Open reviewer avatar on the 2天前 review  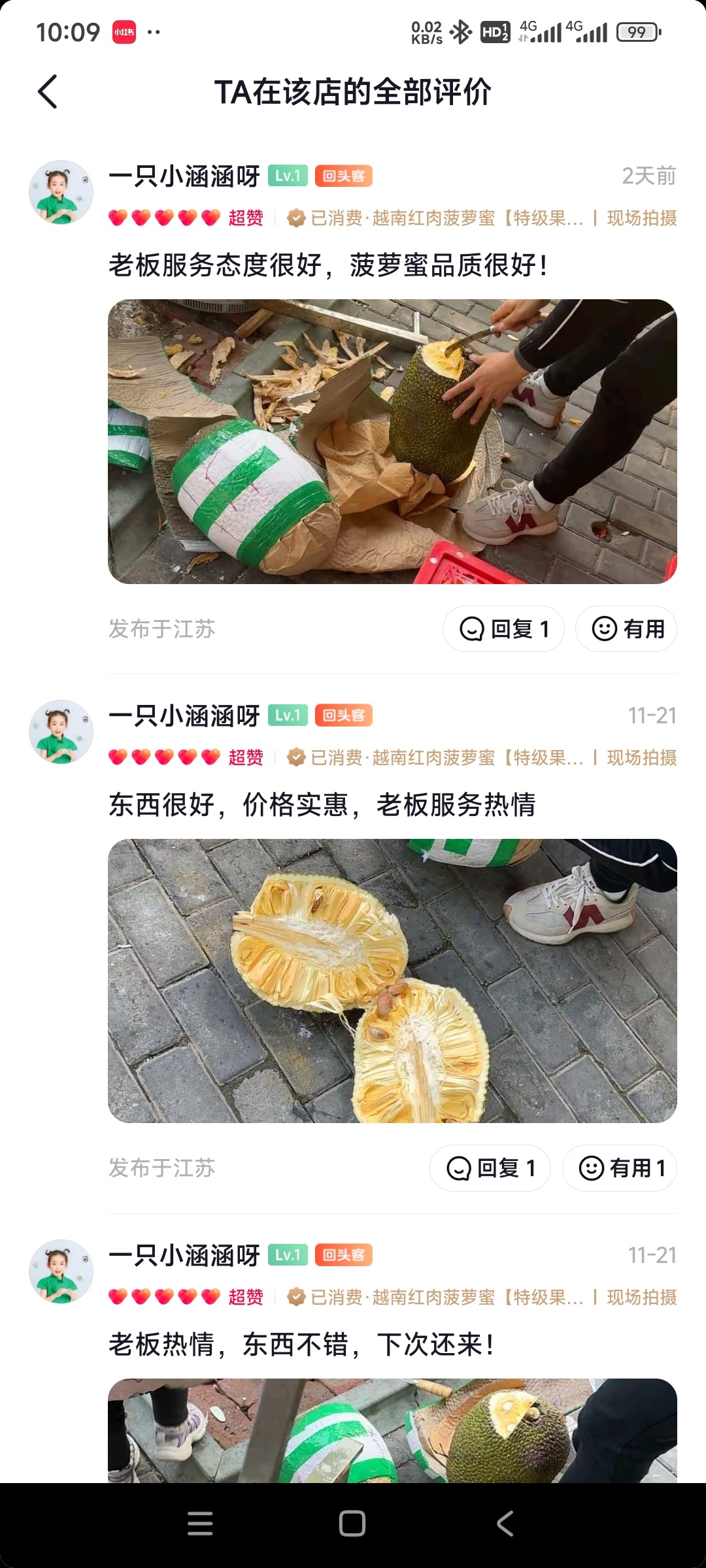[61, 192]
